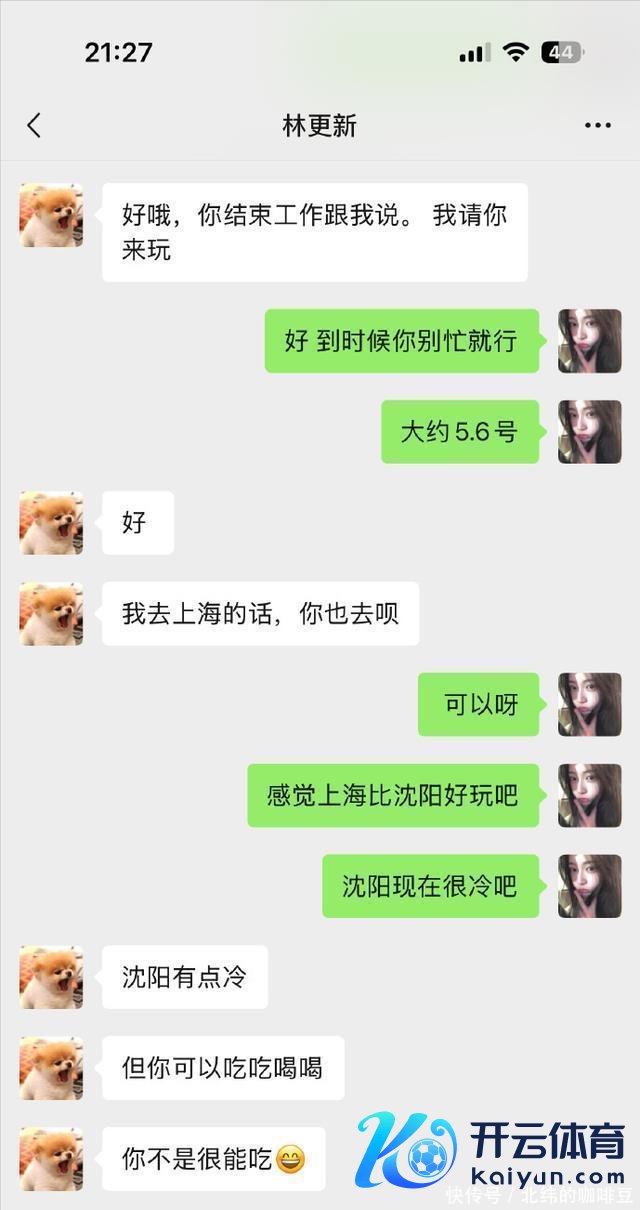640x1210 pixels.
Task: Open dog avatar beside 沈阳有点冷 message
Action: [x=51, y=977]
